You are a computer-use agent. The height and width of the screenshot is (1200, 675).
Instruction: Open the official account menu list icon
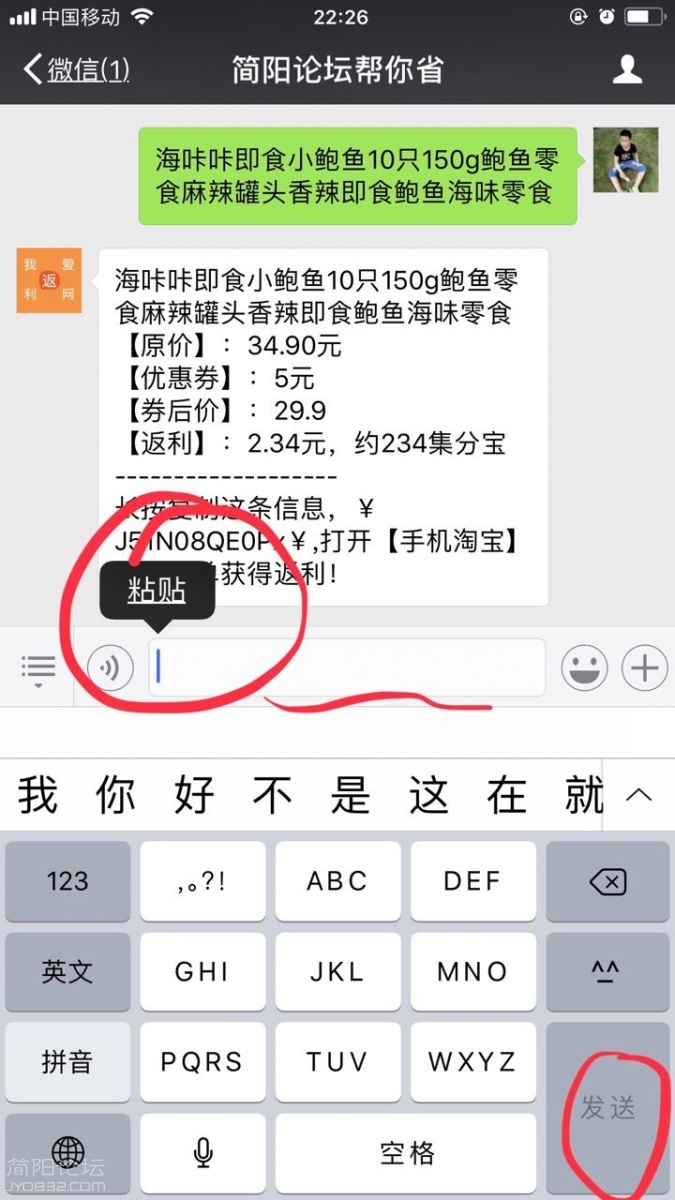click(38, 667)
